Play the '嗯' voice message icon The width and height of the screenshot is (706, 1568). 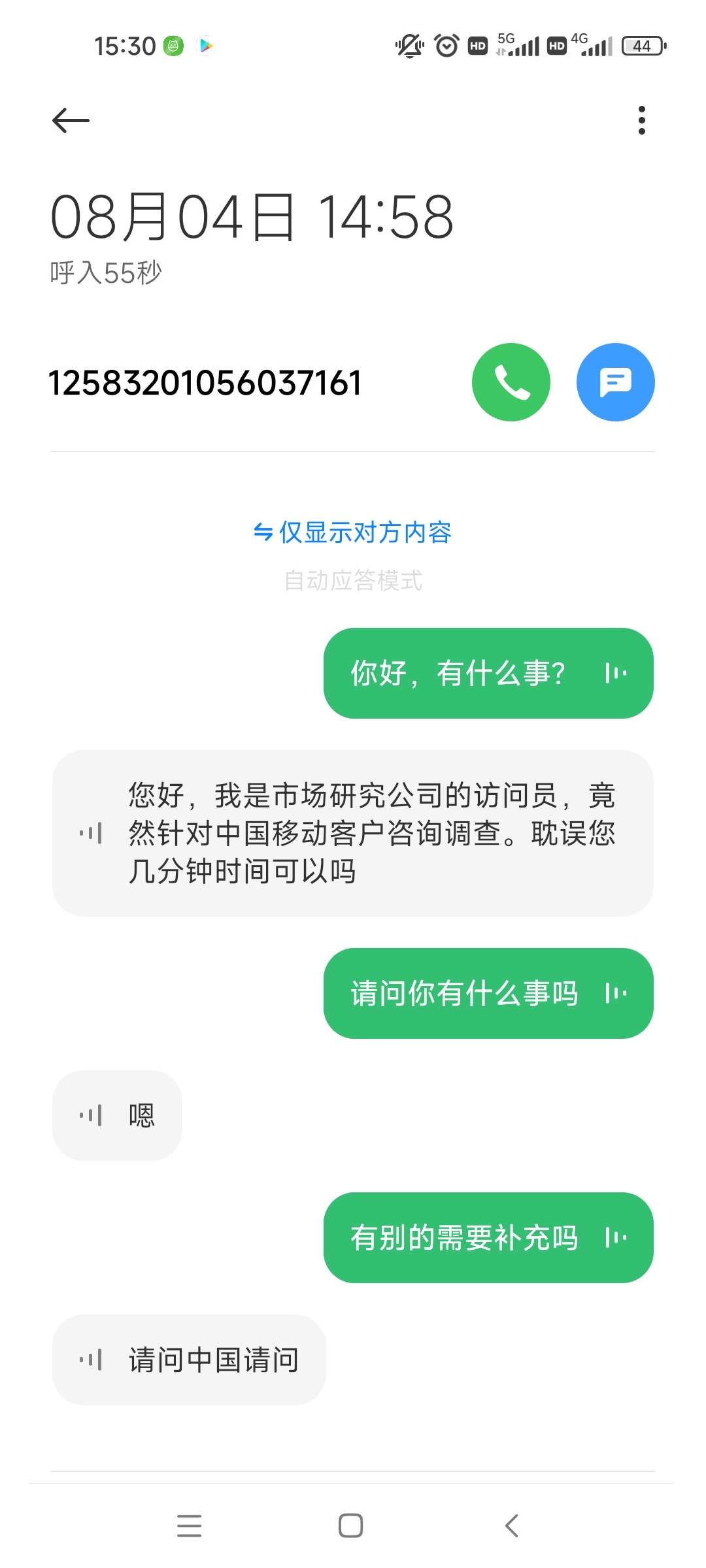point(92,1114)
